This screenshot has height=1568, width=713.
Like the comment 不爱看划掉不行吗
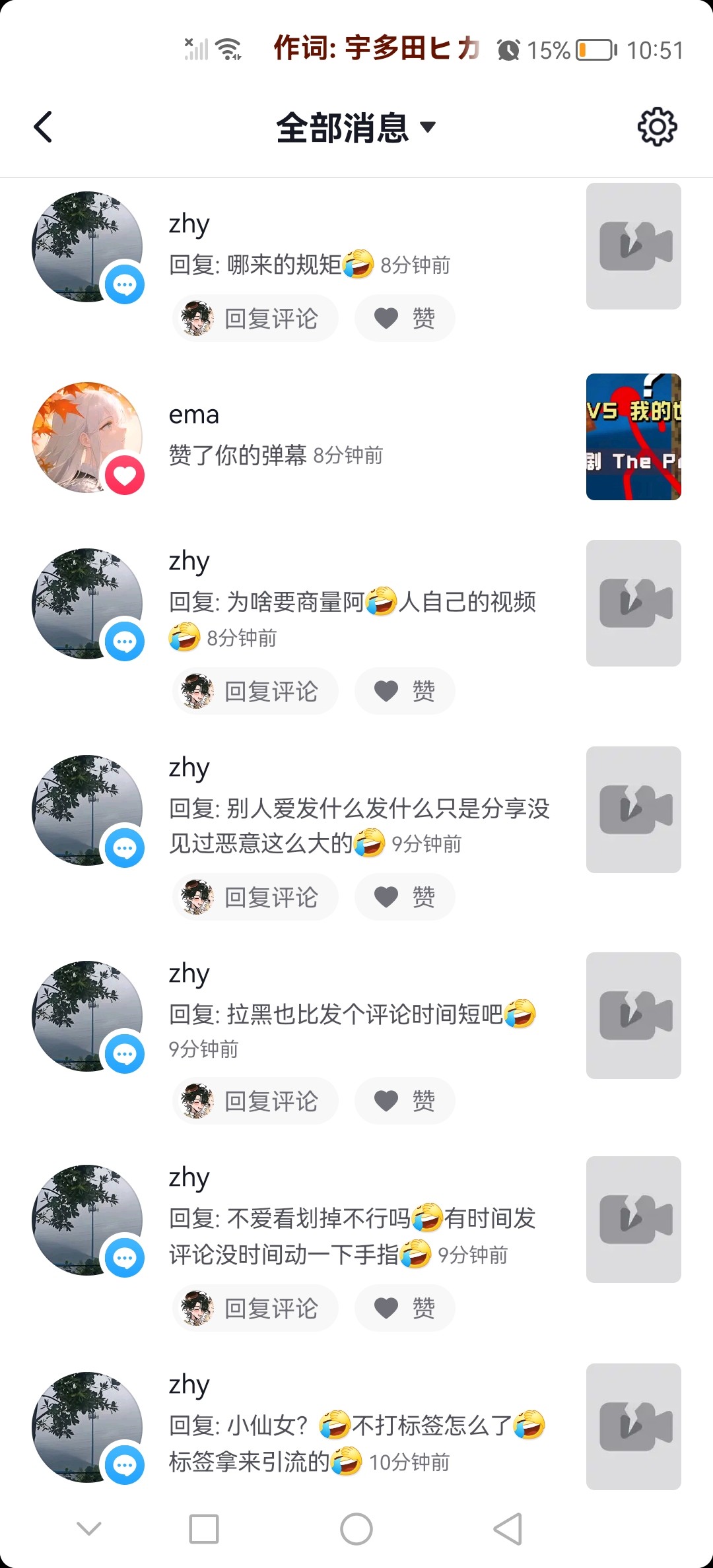pyautogui.click(x=405, y=1308)
